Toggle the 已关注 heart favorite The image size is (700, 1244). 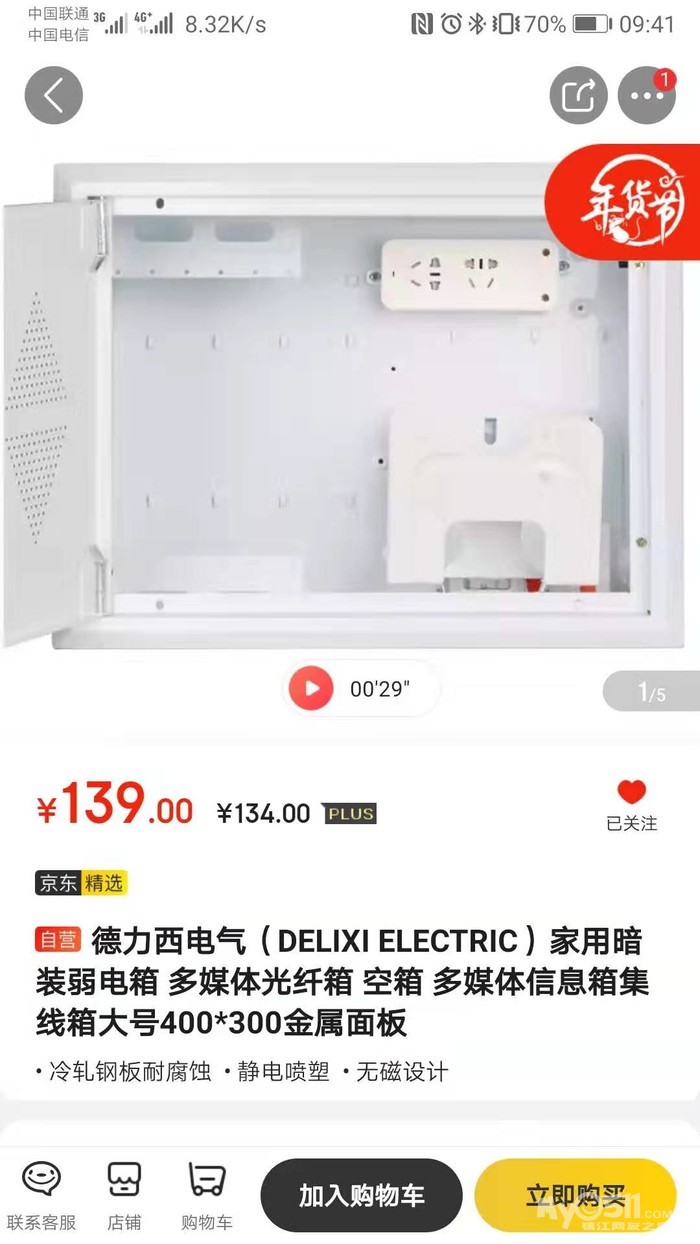pos(632,806)
